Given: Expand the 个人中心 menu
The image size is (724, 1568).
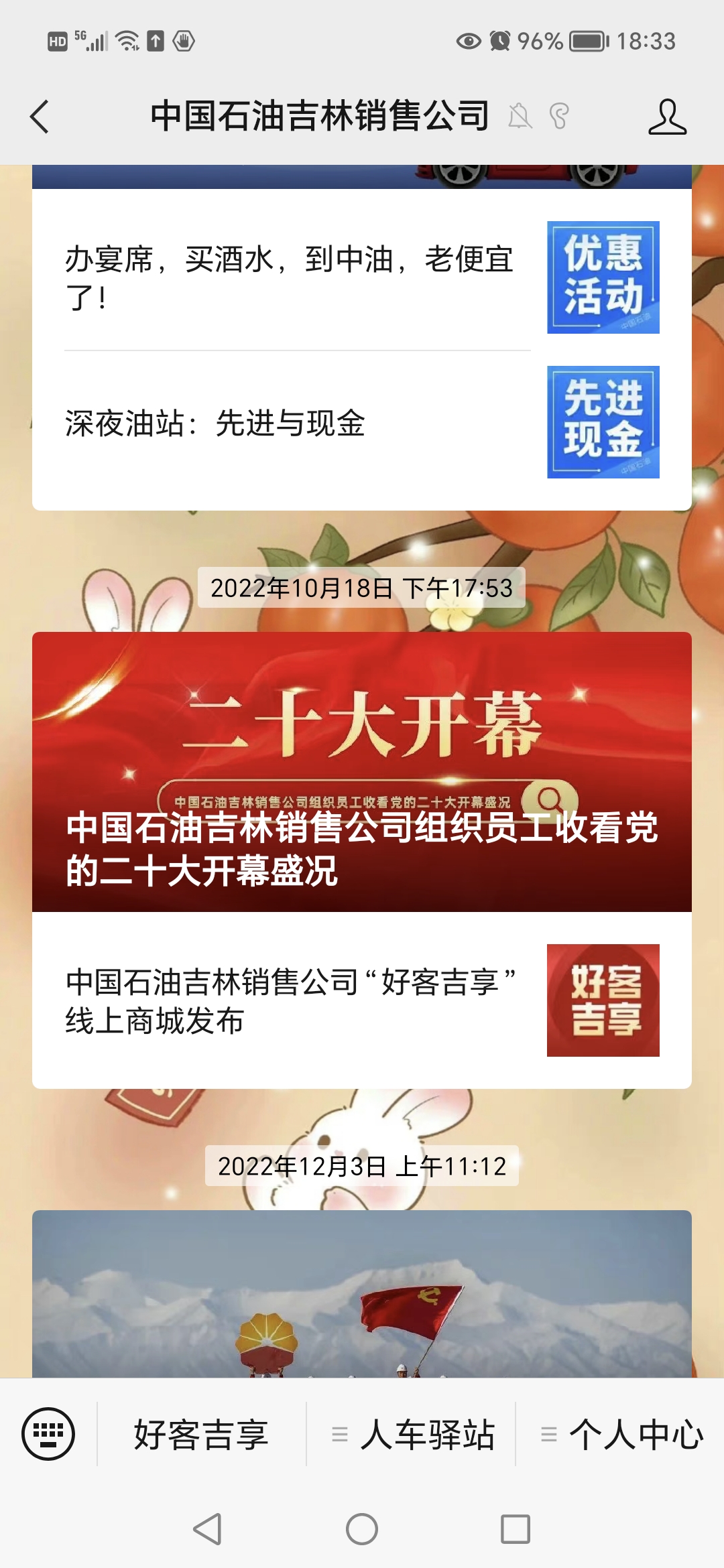Looking at the screenshot, I should tap(620, 1434).
